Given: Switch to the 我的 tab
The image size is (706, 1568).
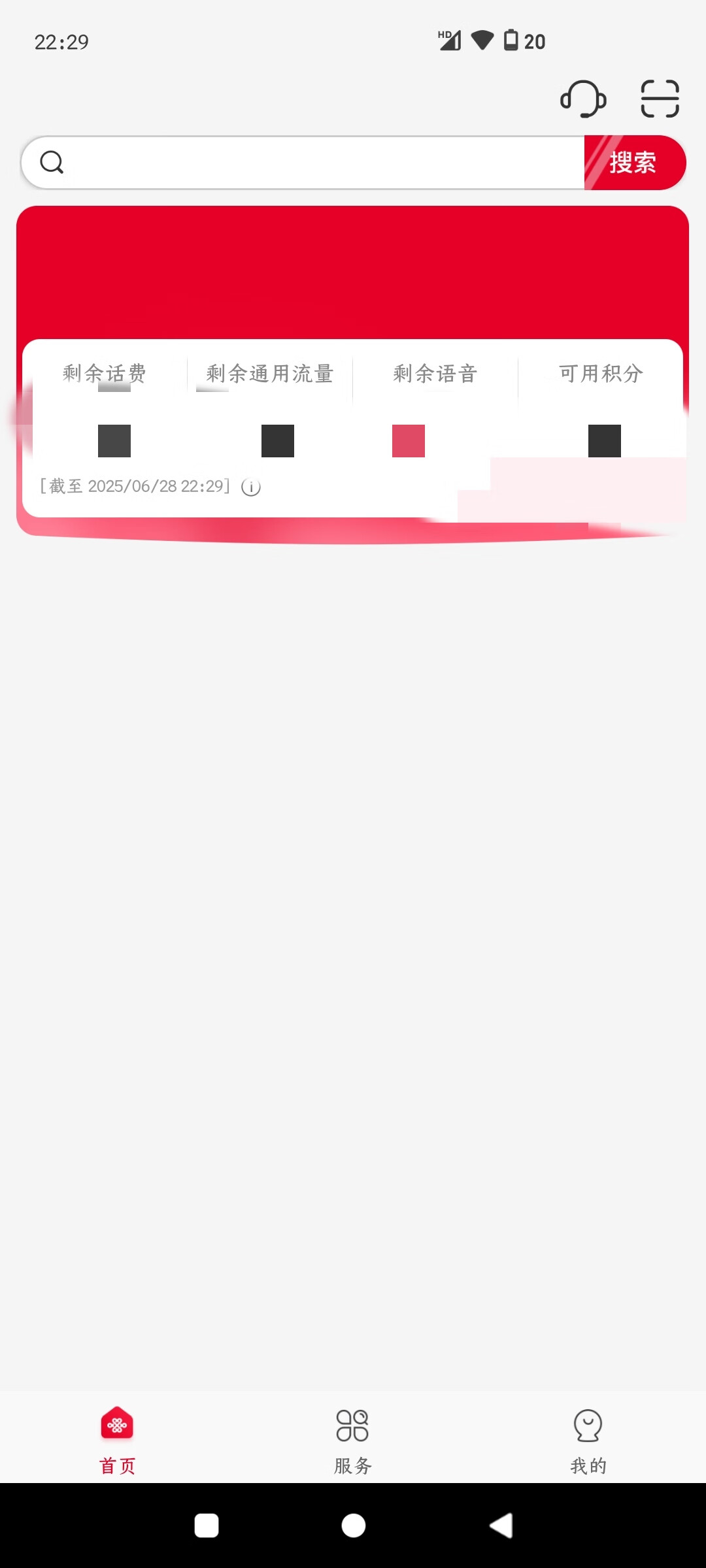Looking at the screenshot, I should pos(588,1441).
